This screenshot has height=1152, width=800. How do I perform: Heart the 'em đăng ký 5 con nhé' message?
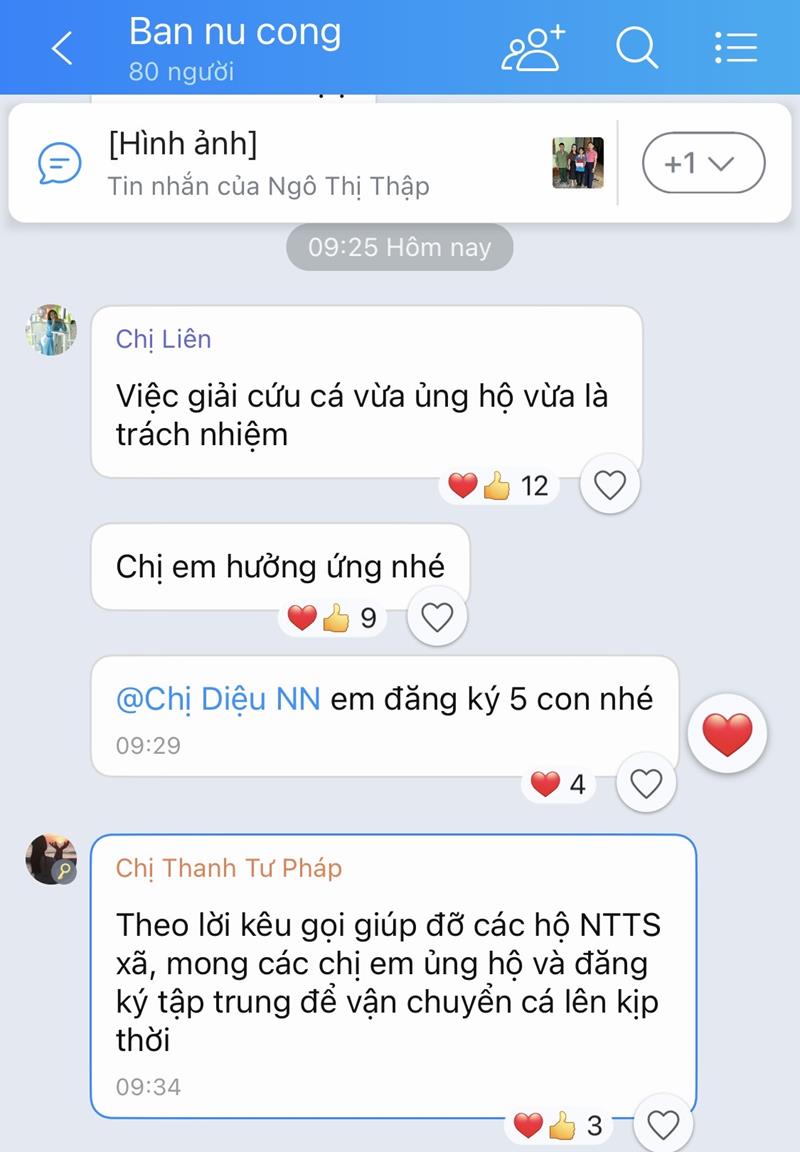(x=646, y=784)
